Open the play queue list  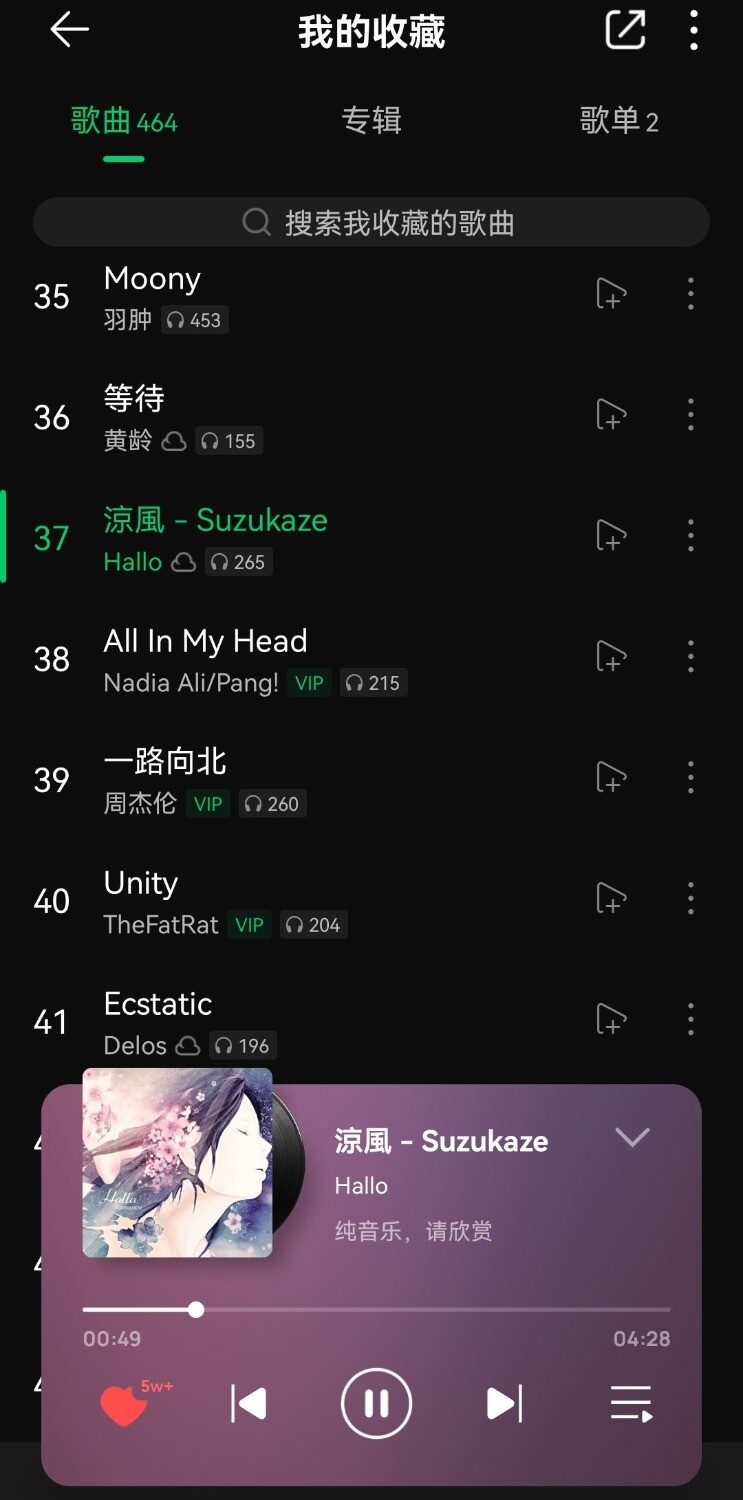pos(631,1404)
